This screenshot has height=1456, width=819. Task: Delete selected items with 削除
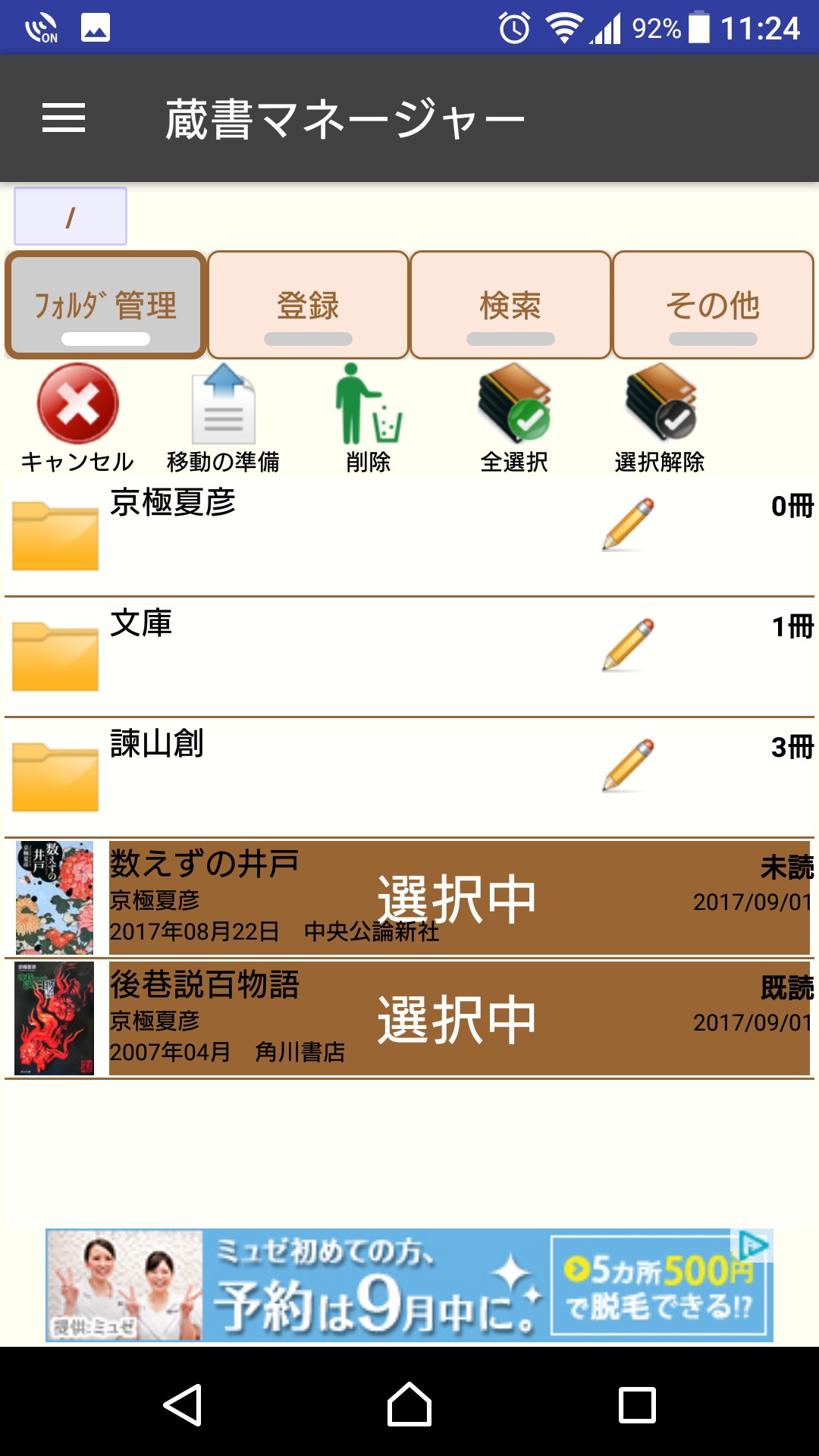pyautogui.click(x=369, y=417)
